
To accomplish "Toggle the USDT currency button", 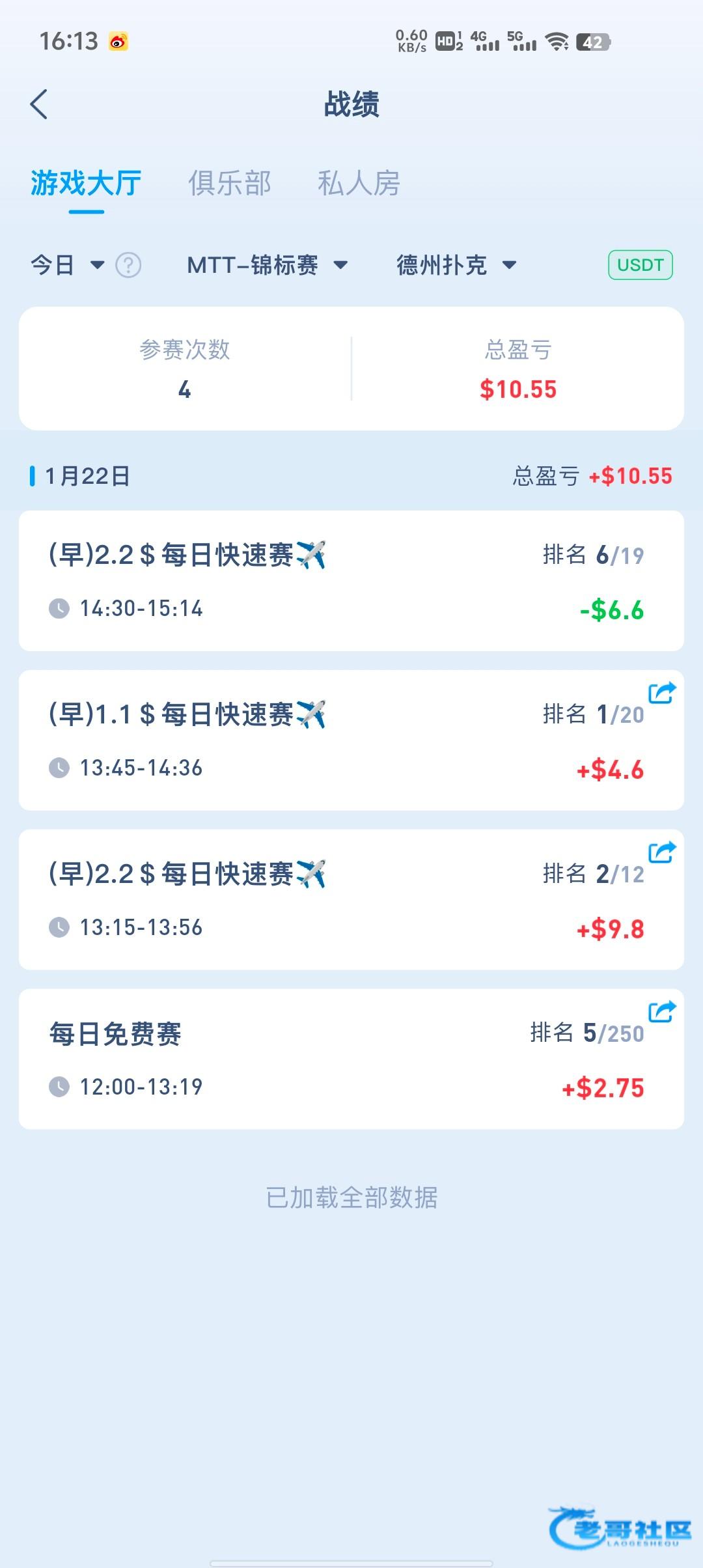I will 640,265.
